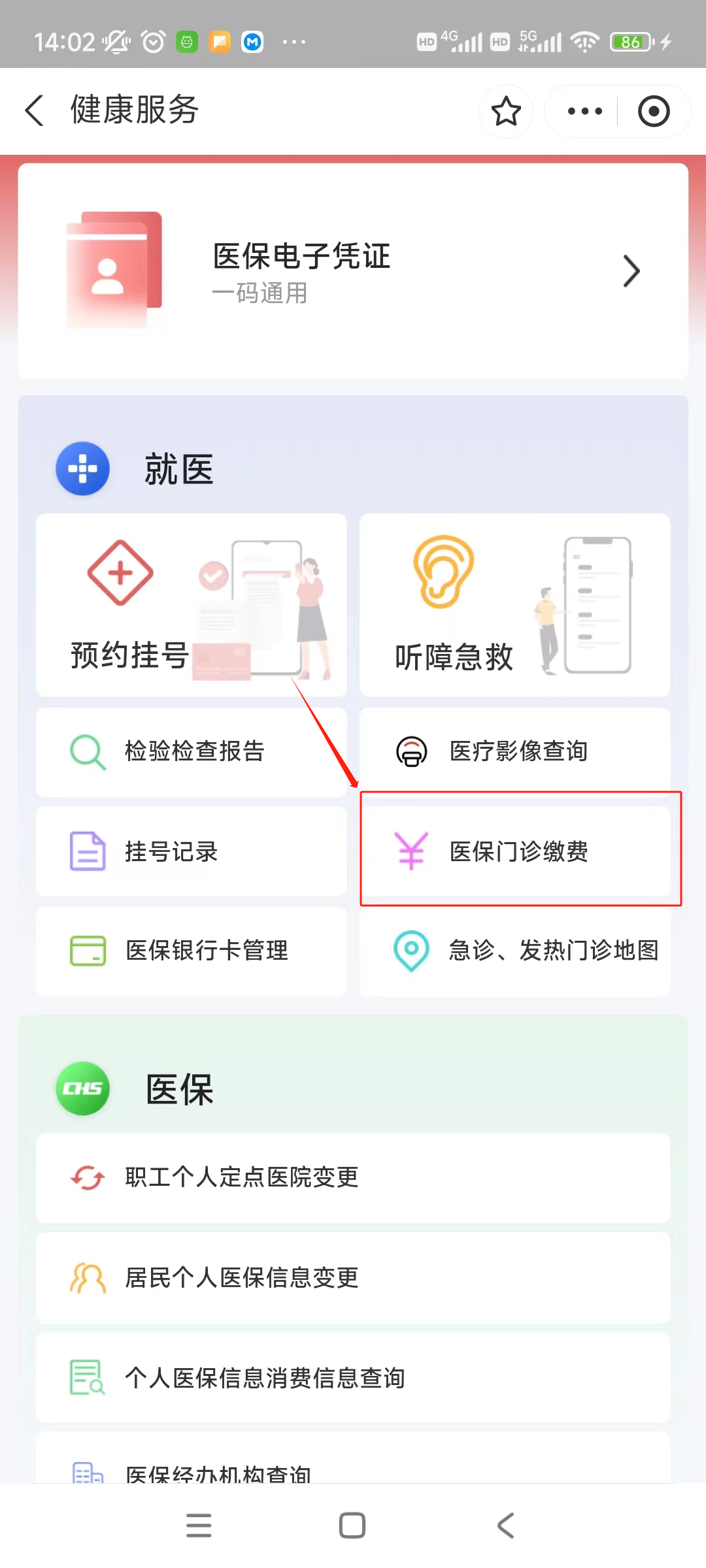Open 医保电子凭证 card
This screenshot has height=1568, width=706.
tap(353, 271)
